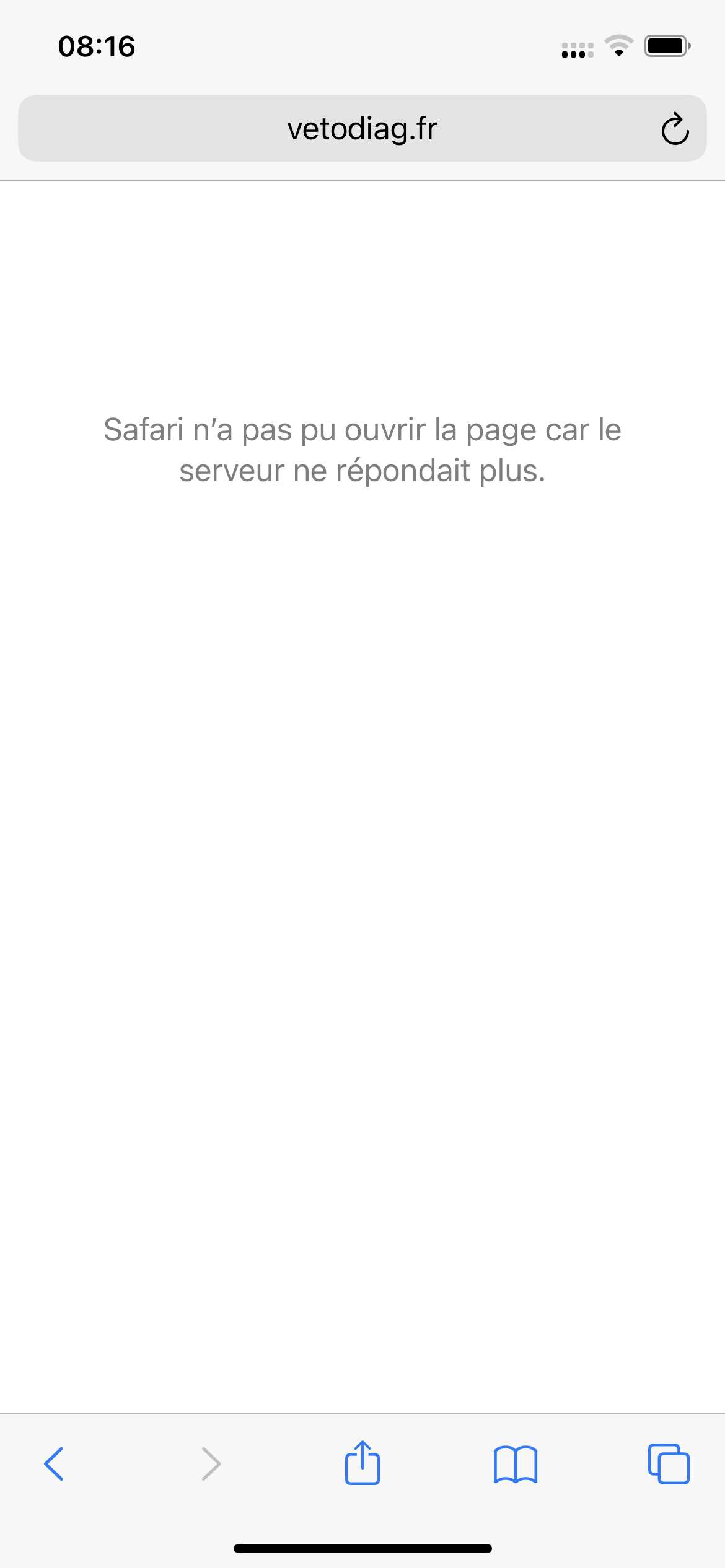Viewport: 725px width, 1568px height.
Task: Open the bookmarks book icon
Action: coord(516,1464)
